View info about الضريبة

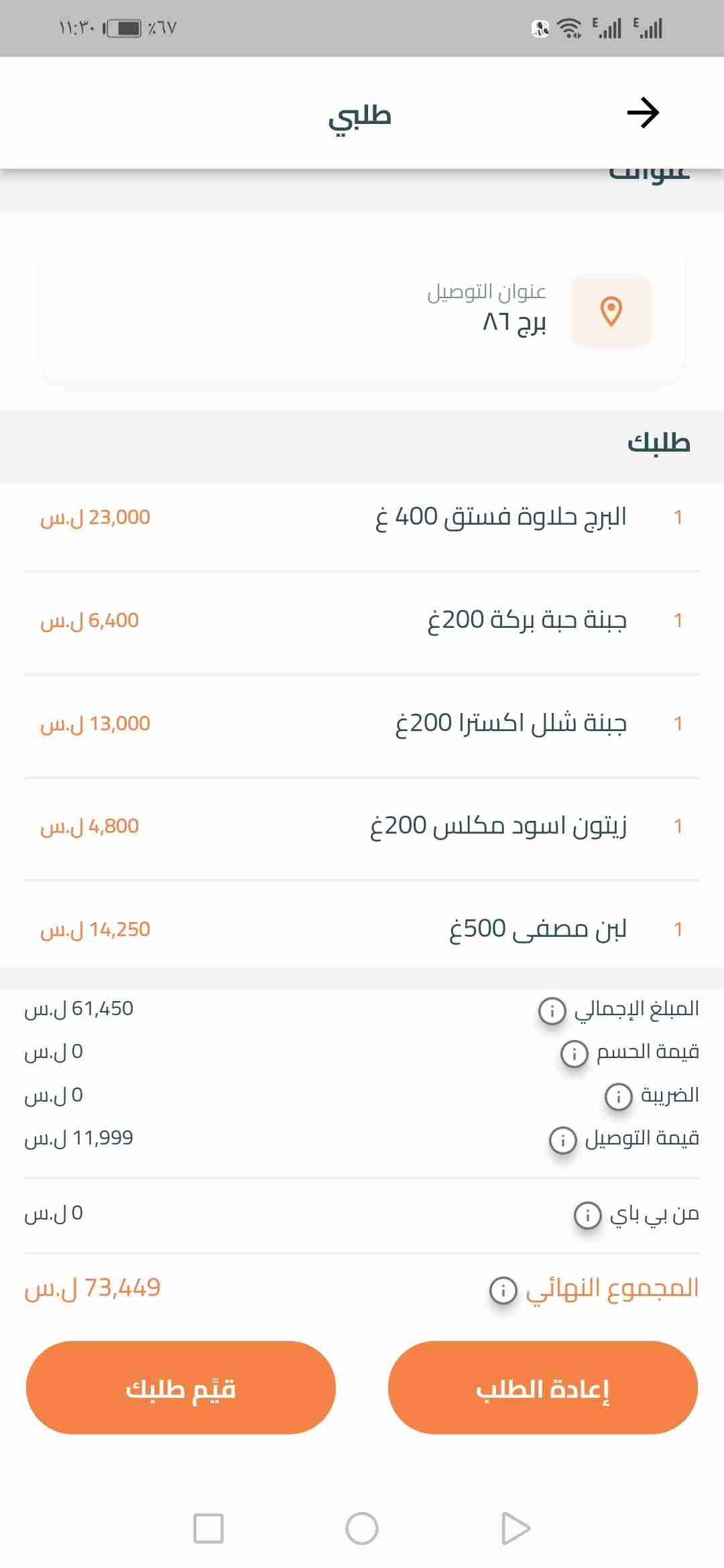(x=618, y=1096)
